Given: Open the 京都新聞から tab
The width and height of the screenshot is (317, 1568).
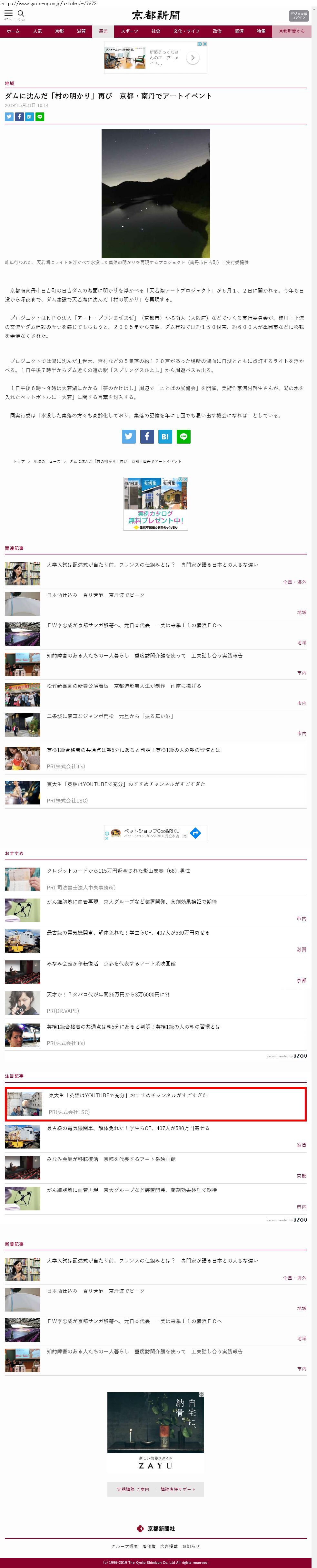Looking at the screenshot, I should (292, 31).
